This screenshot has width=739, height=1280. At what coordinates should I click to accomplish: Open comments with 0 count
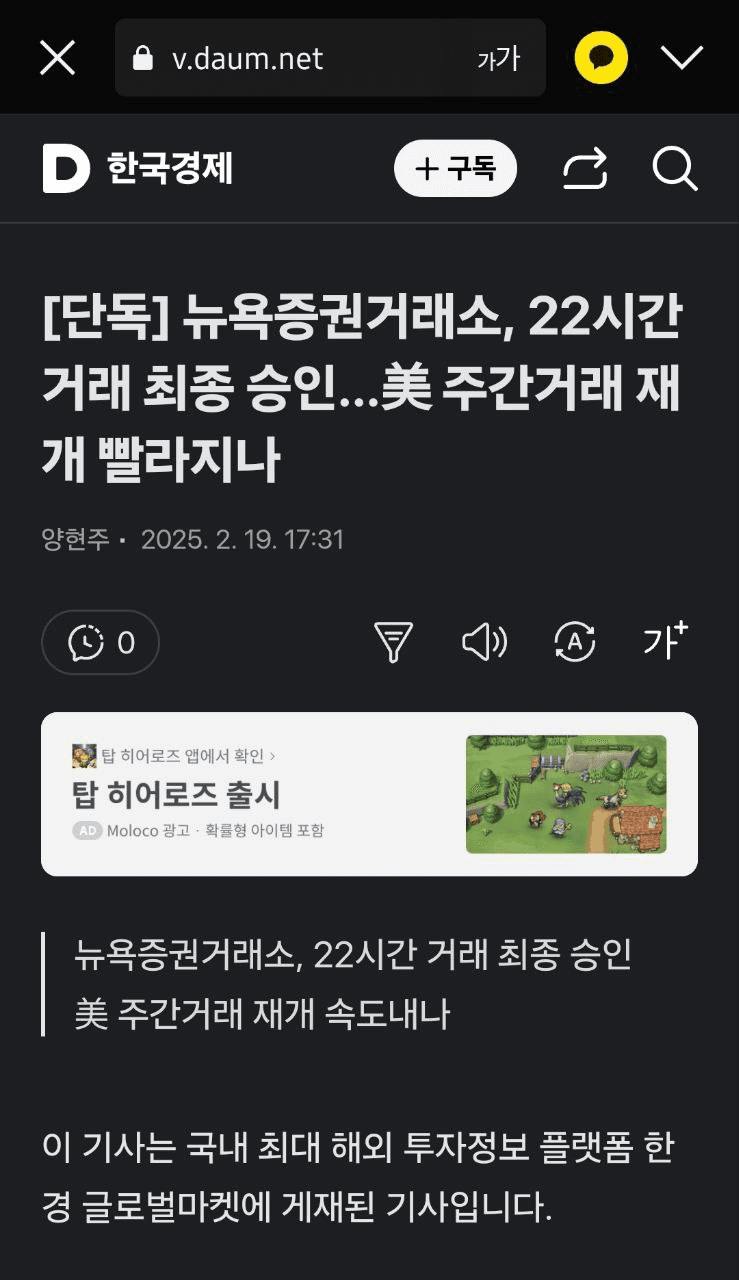[x=100, y=642]
